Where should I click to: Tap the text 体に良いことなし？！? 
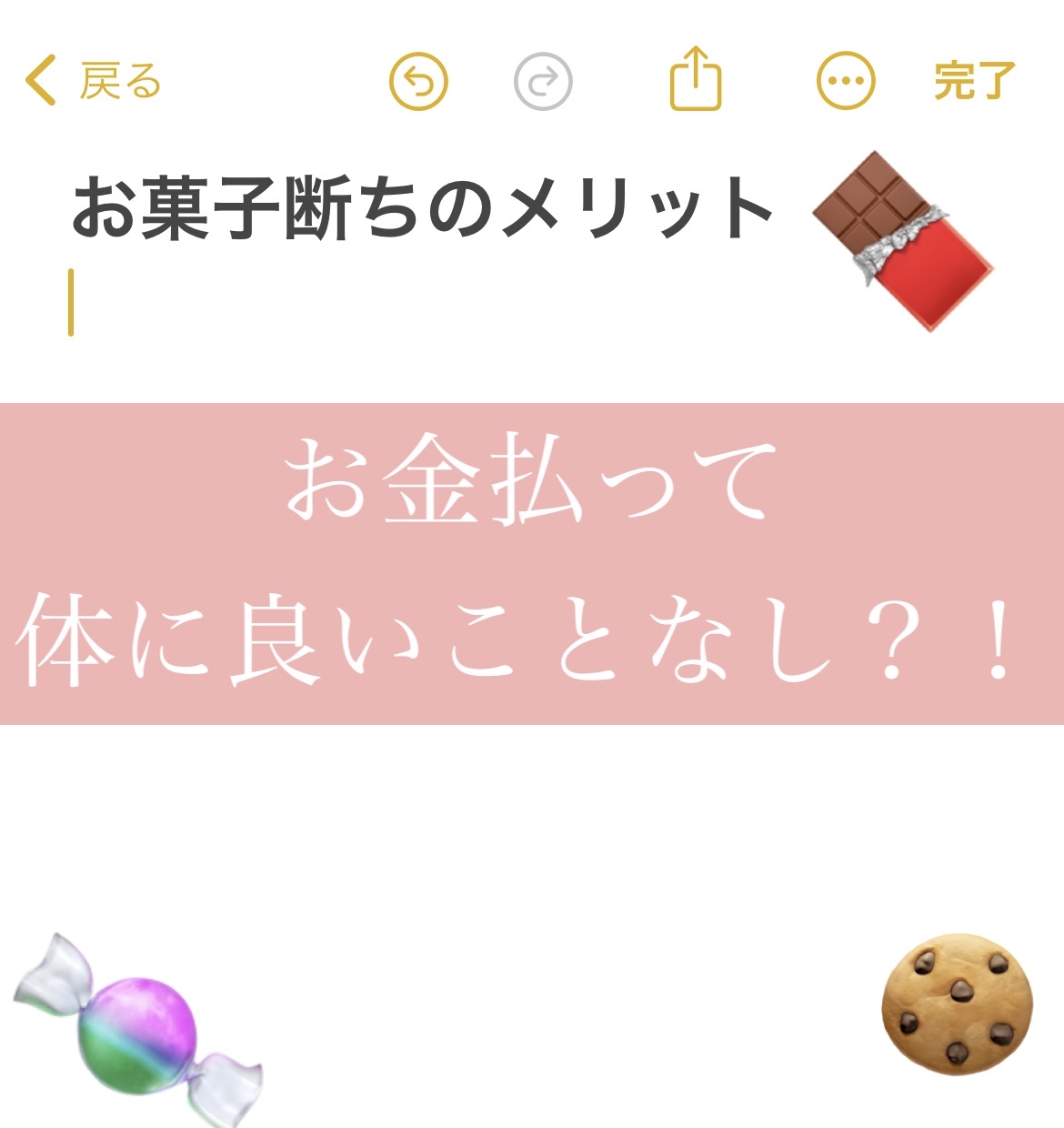click(x=532, y=637)
